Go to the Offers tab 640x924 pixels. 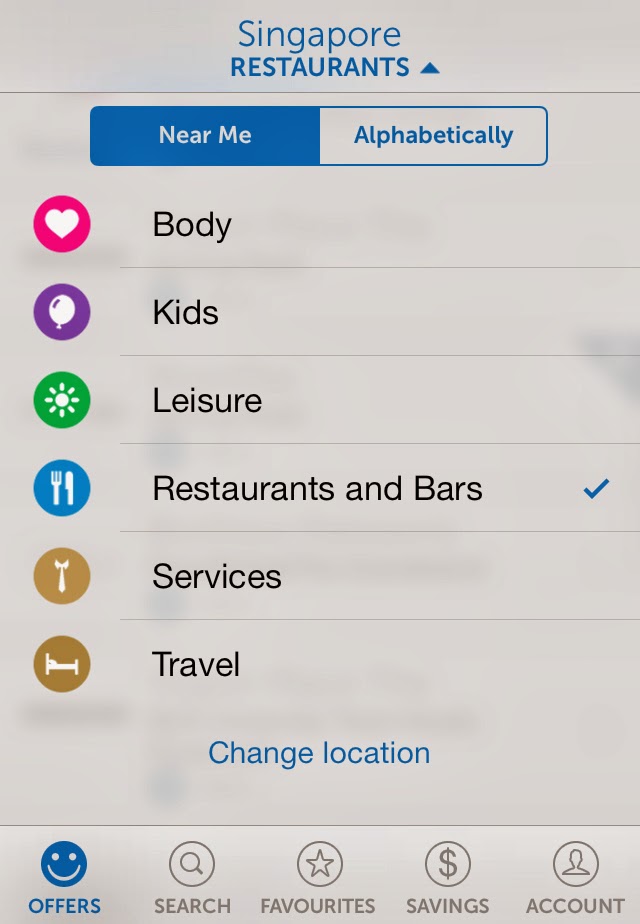[64, 877]
